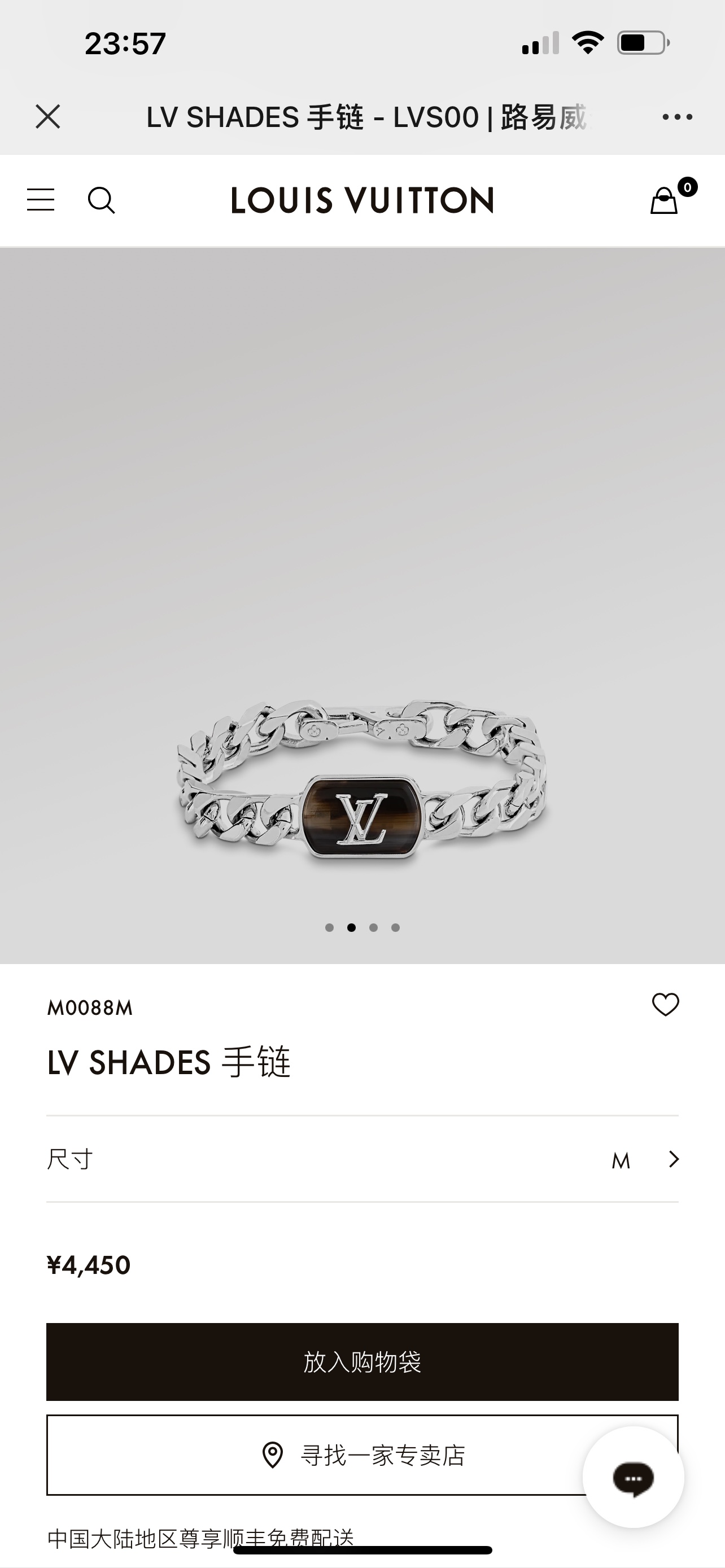Tap the Louis Vuitton header logo
725x1568 pixels.
(x=362, y=200)
